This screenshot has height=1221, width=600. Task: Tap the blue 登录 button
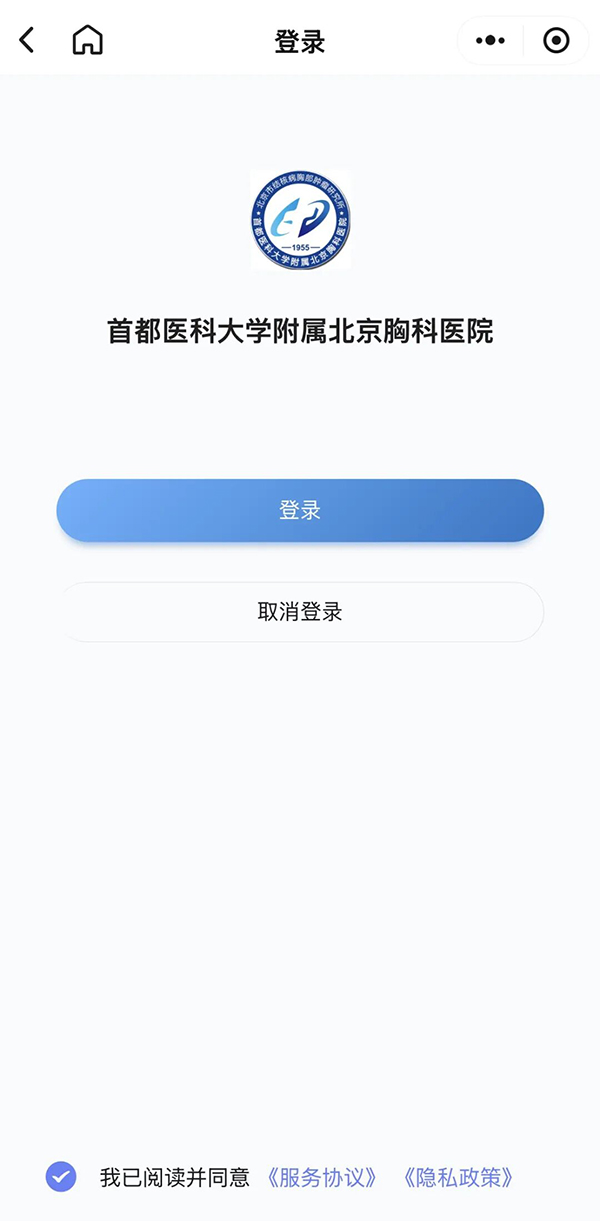pyautogui.click(x=300, y=511)
